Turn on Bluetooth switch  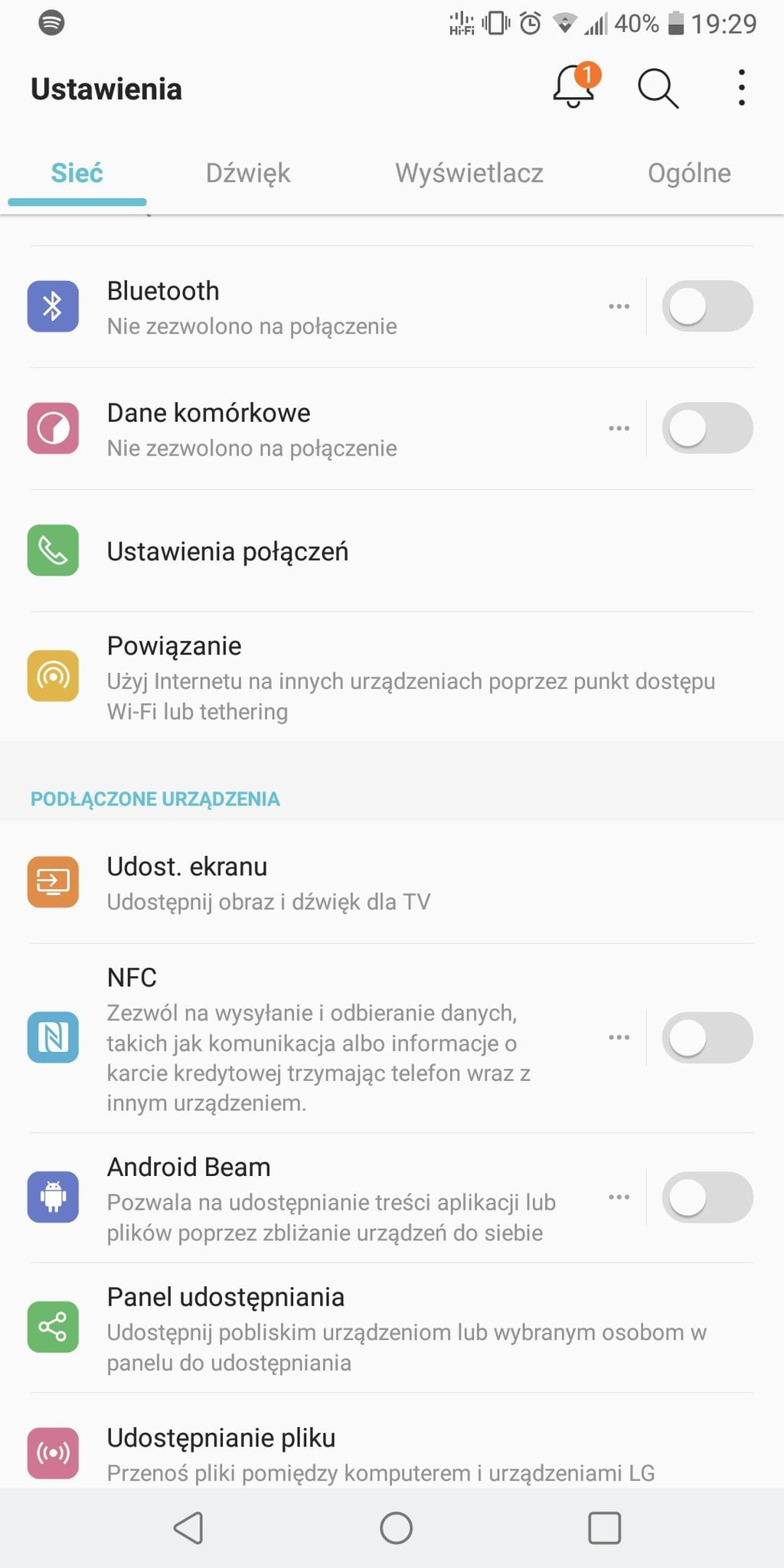(707, 306)
